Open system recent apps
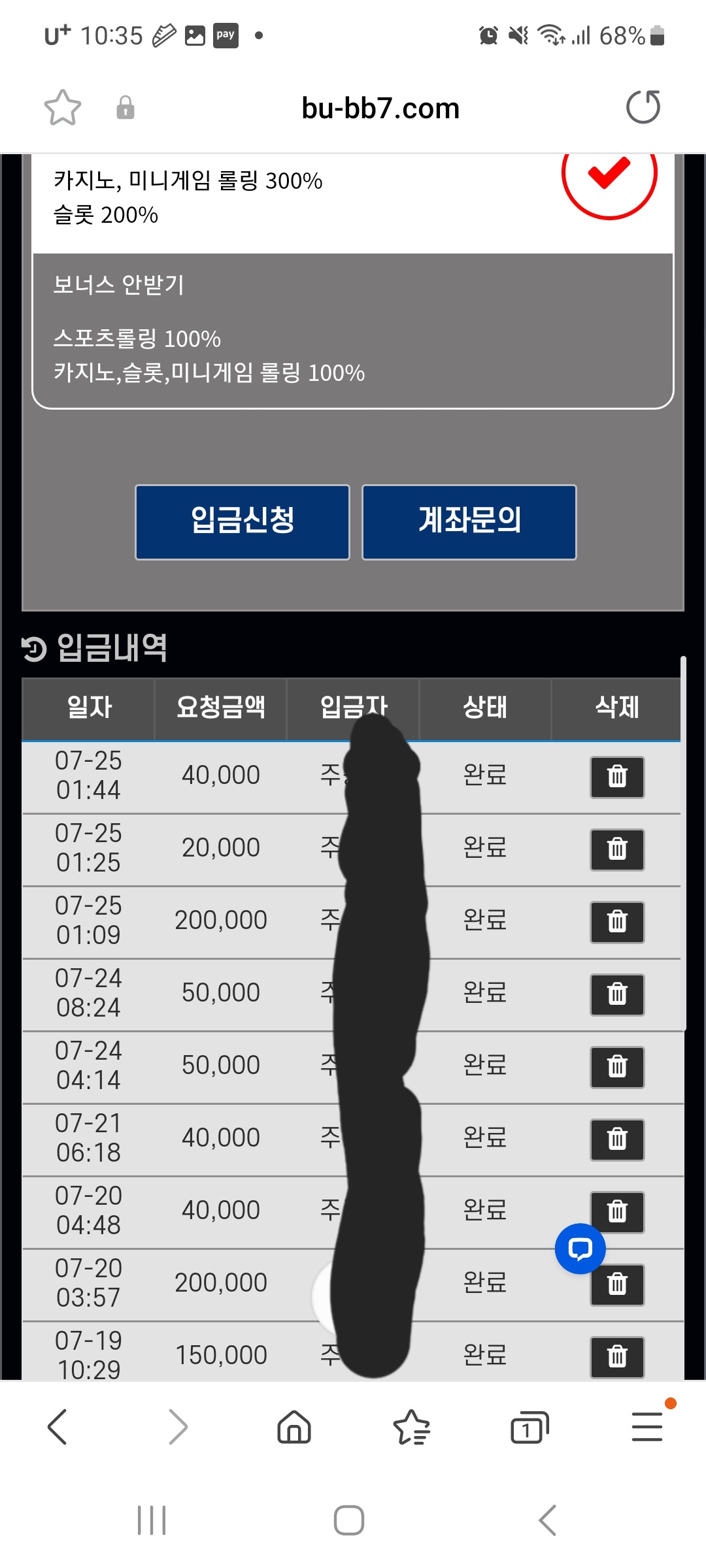 tap(152, 1520)
